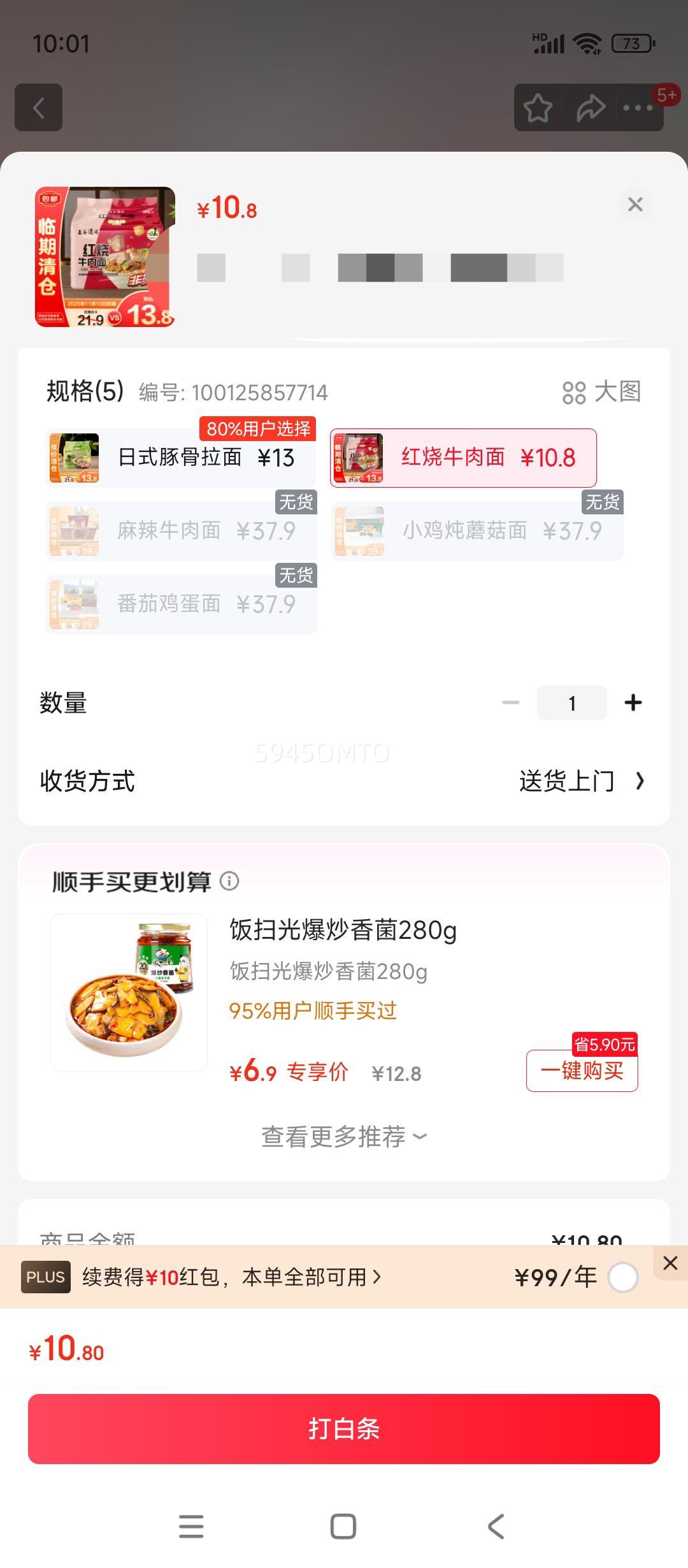Go to the system home screen
688x1568 pixels.
click(x=343, y=1526)
